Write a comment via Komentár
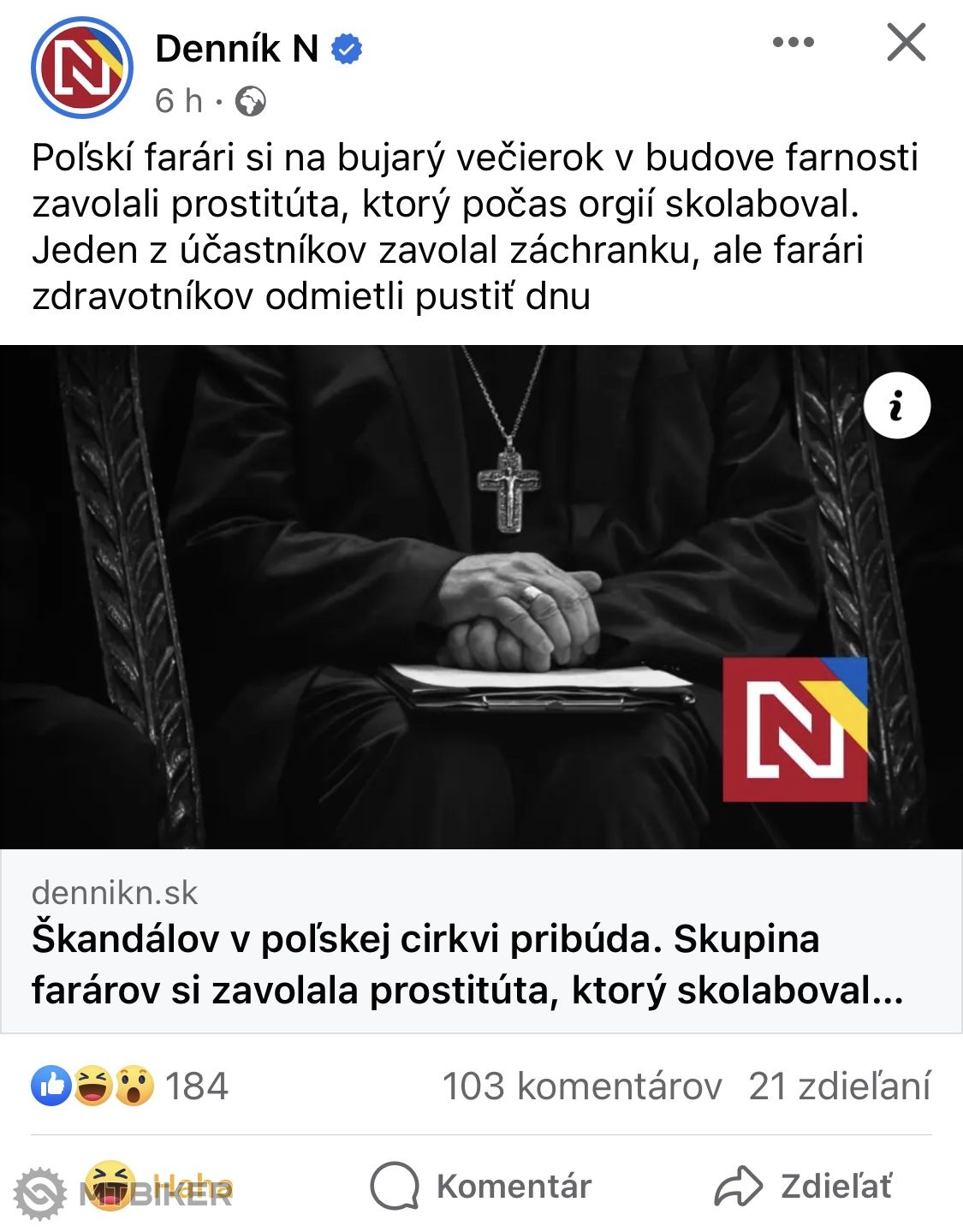The height and width of the screenshot is (1232, 963). (x=481, y=1186)
